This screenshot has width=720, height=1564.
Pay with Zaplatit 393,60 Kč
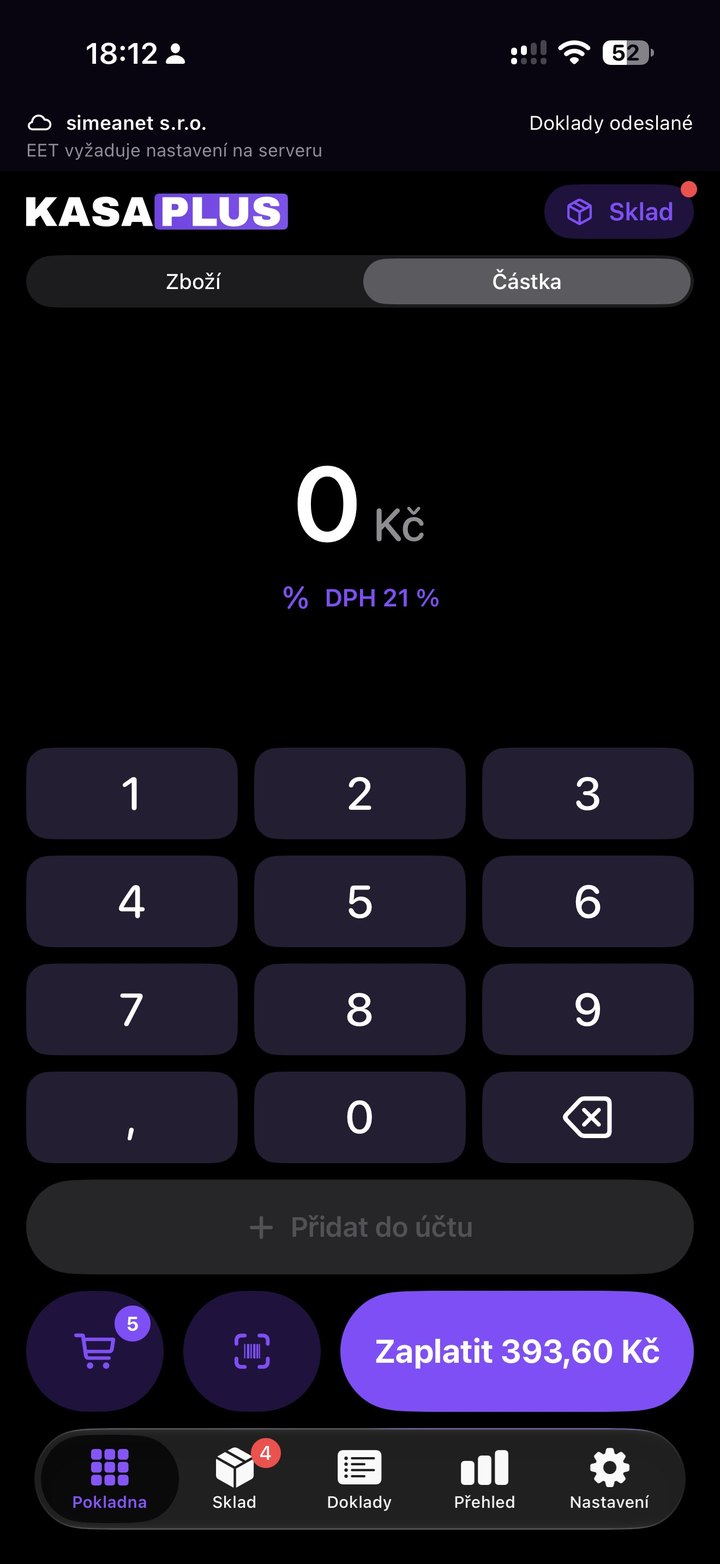click(x=517, y=1351)
